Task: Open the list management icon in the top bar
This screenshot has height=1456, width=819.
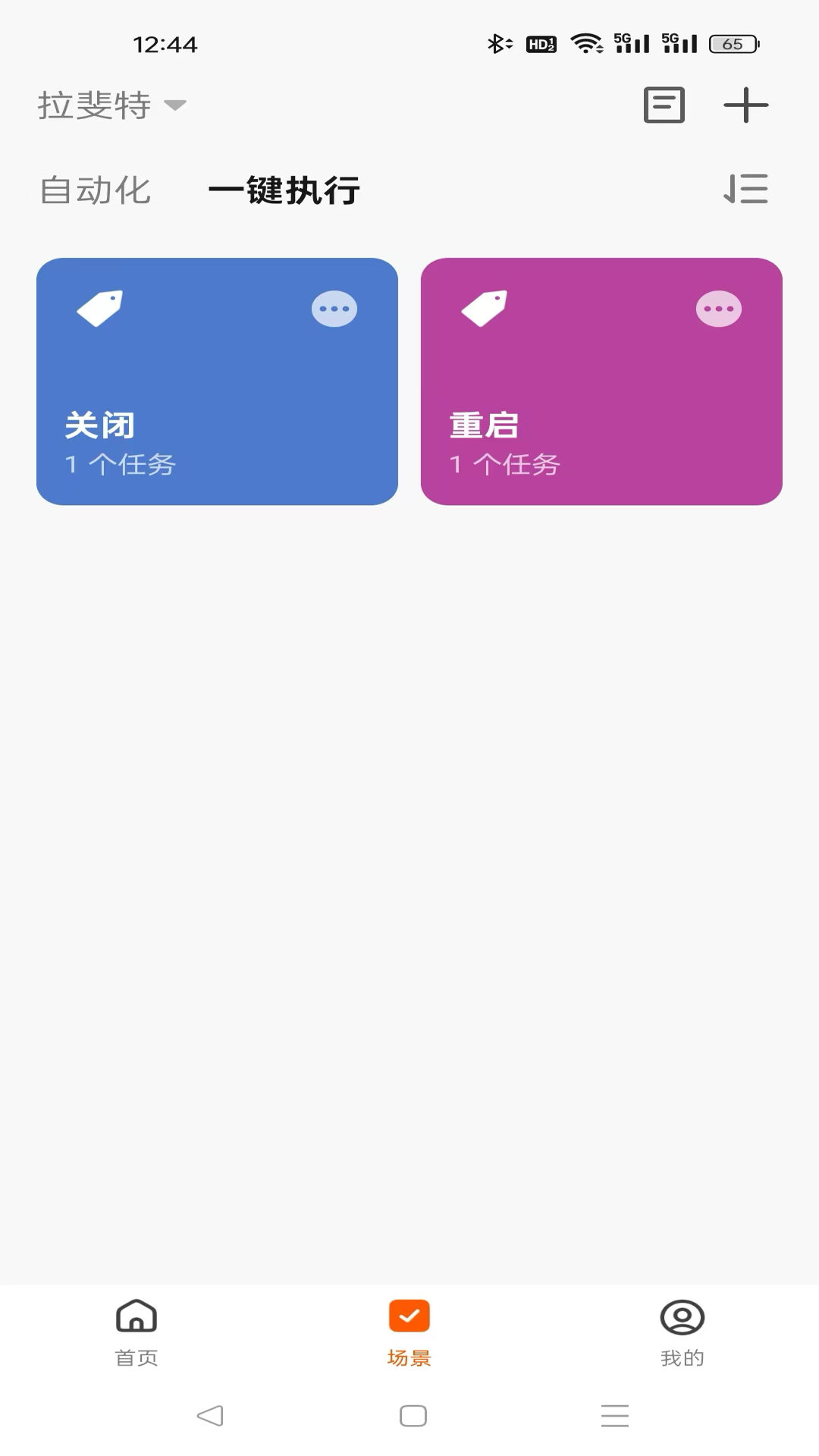Action: coord(664,105)
